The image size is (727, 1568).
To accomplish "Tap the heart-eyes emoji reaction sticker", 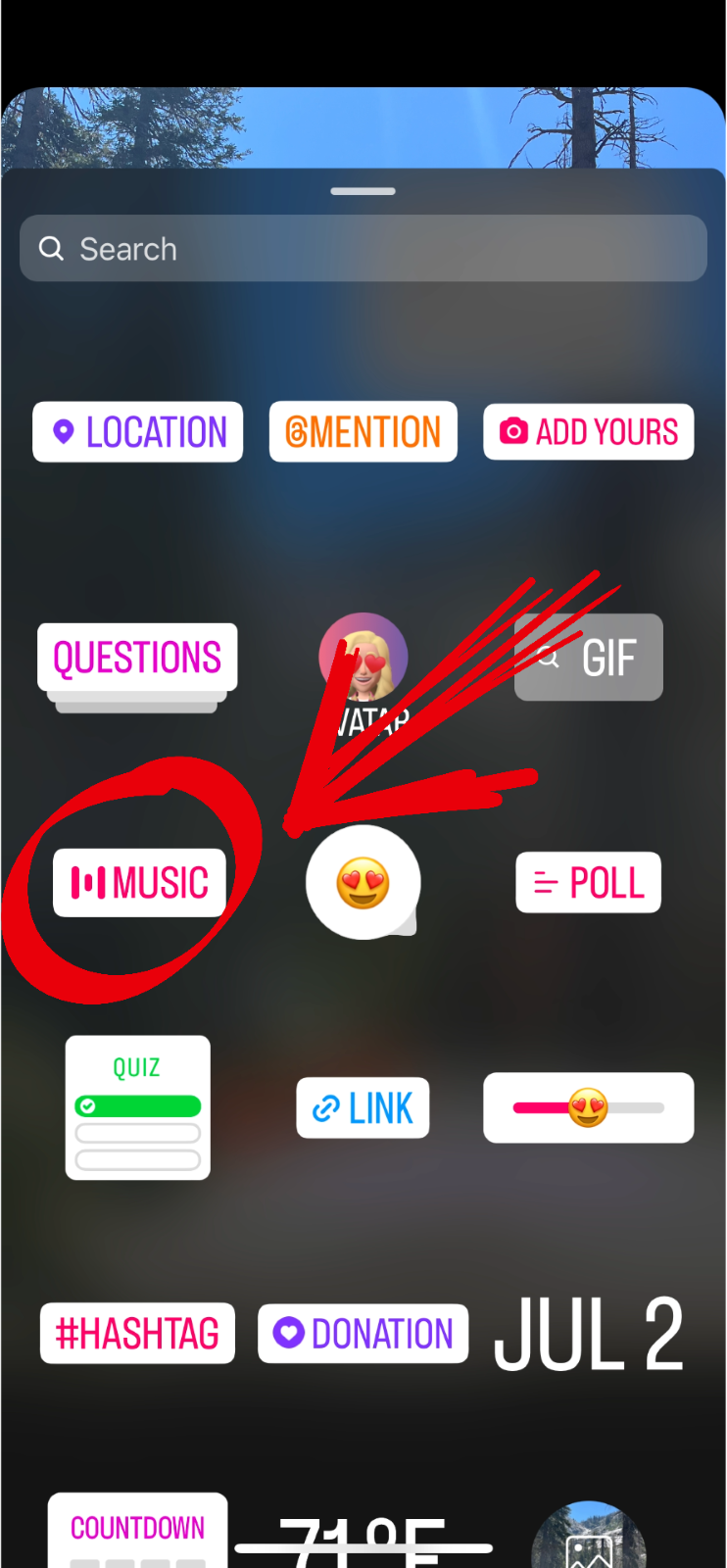I will (363, 882).
